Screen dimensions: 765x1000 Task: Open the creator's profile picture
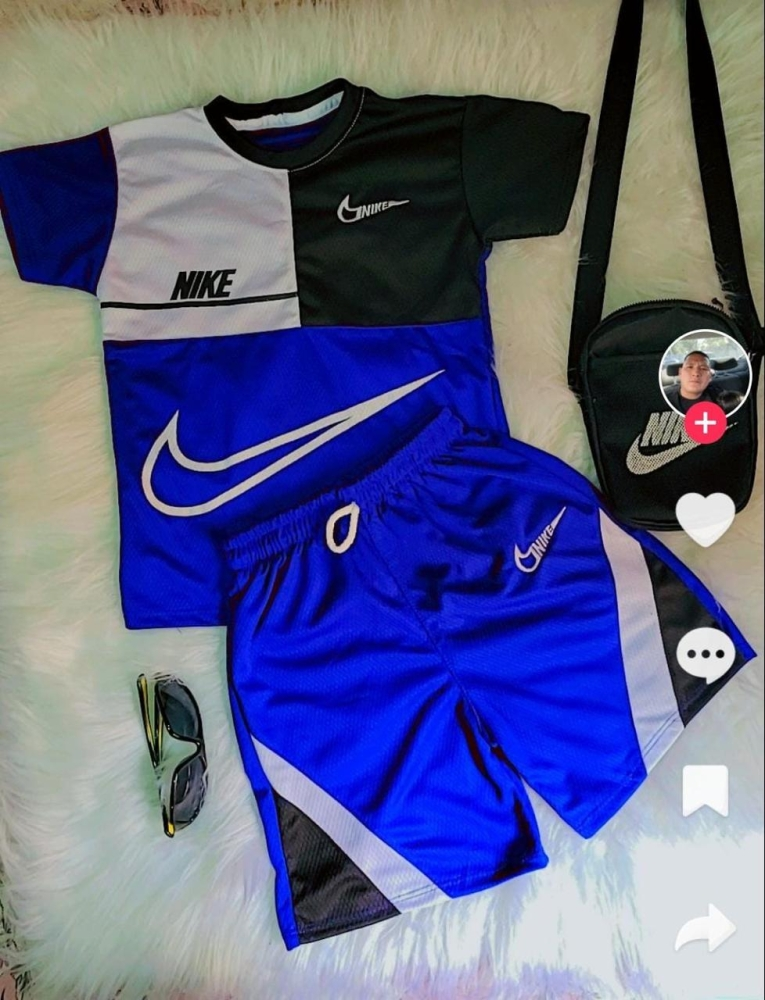point(704,368)
